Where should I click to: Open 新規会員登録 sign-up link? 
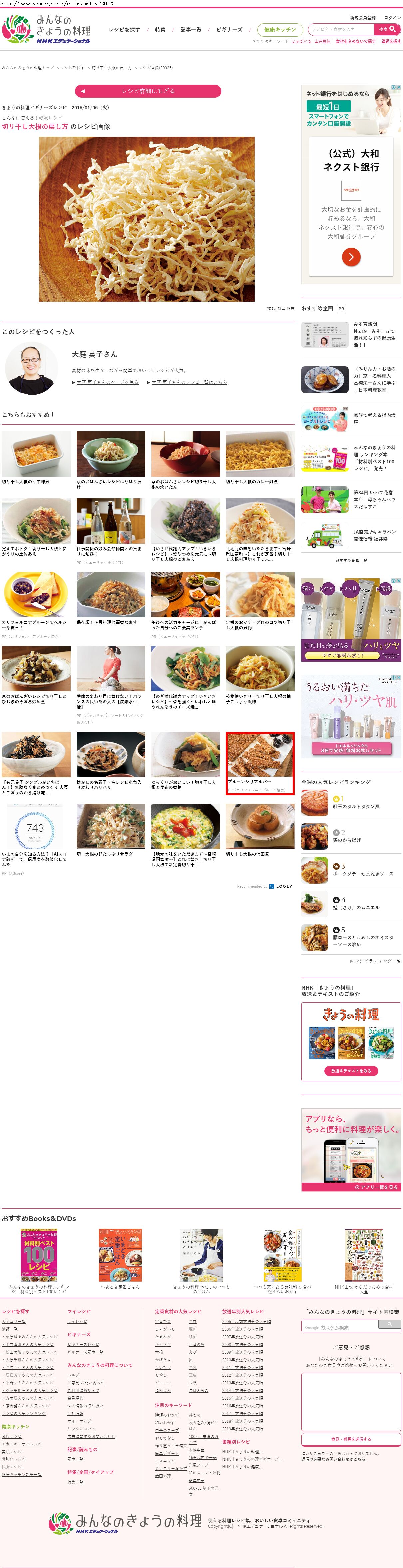click(x=362, y=18)
